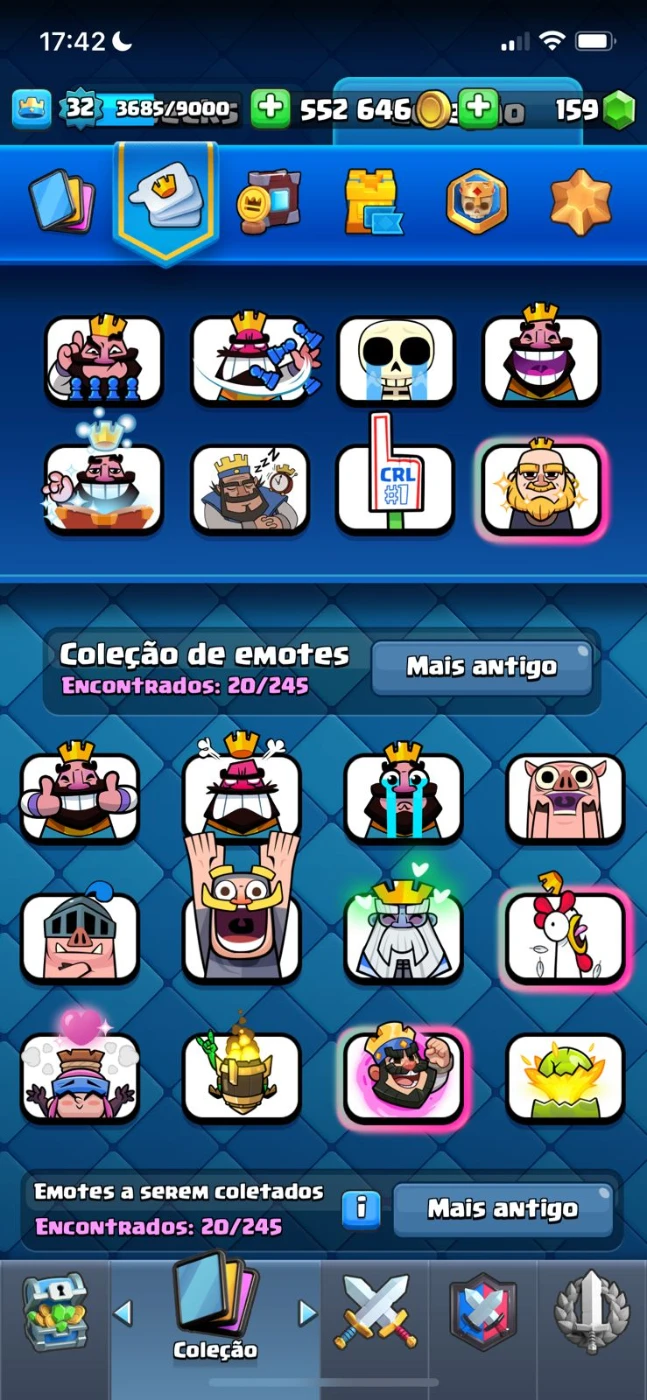
Task: Open the star points tab
Action: pyautogui.click(x=580, y=200)
